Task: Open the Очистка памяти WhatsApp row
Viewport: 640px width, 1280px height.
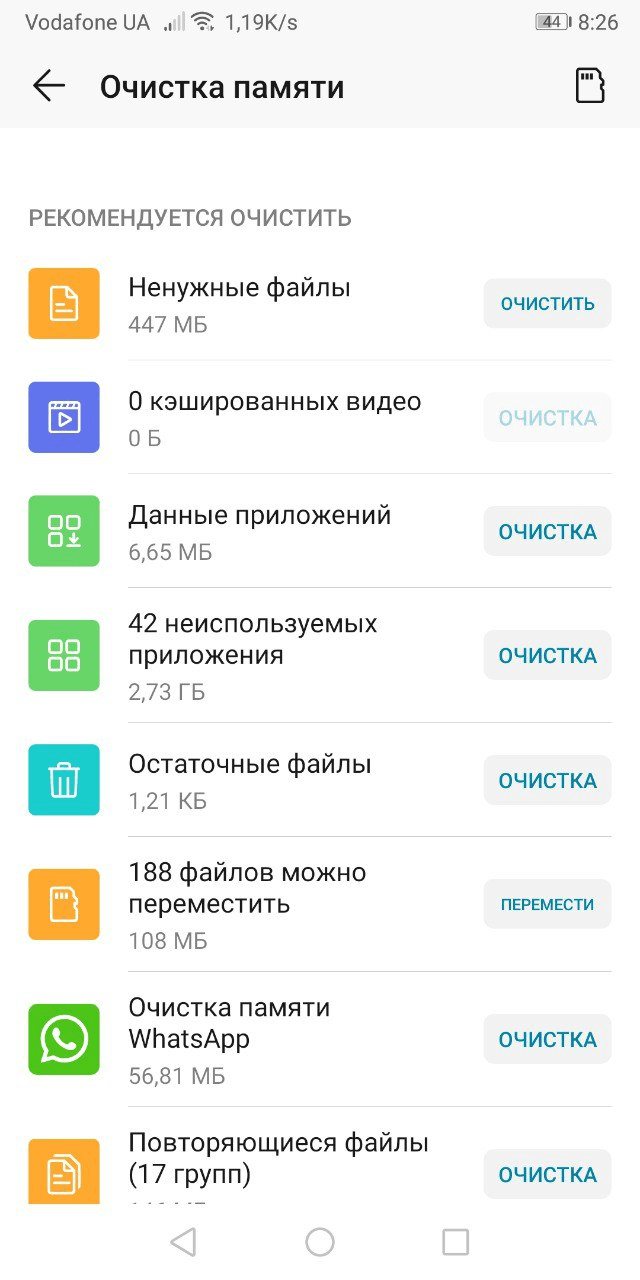Action: pyautogui.click(x=320, y=1039)
